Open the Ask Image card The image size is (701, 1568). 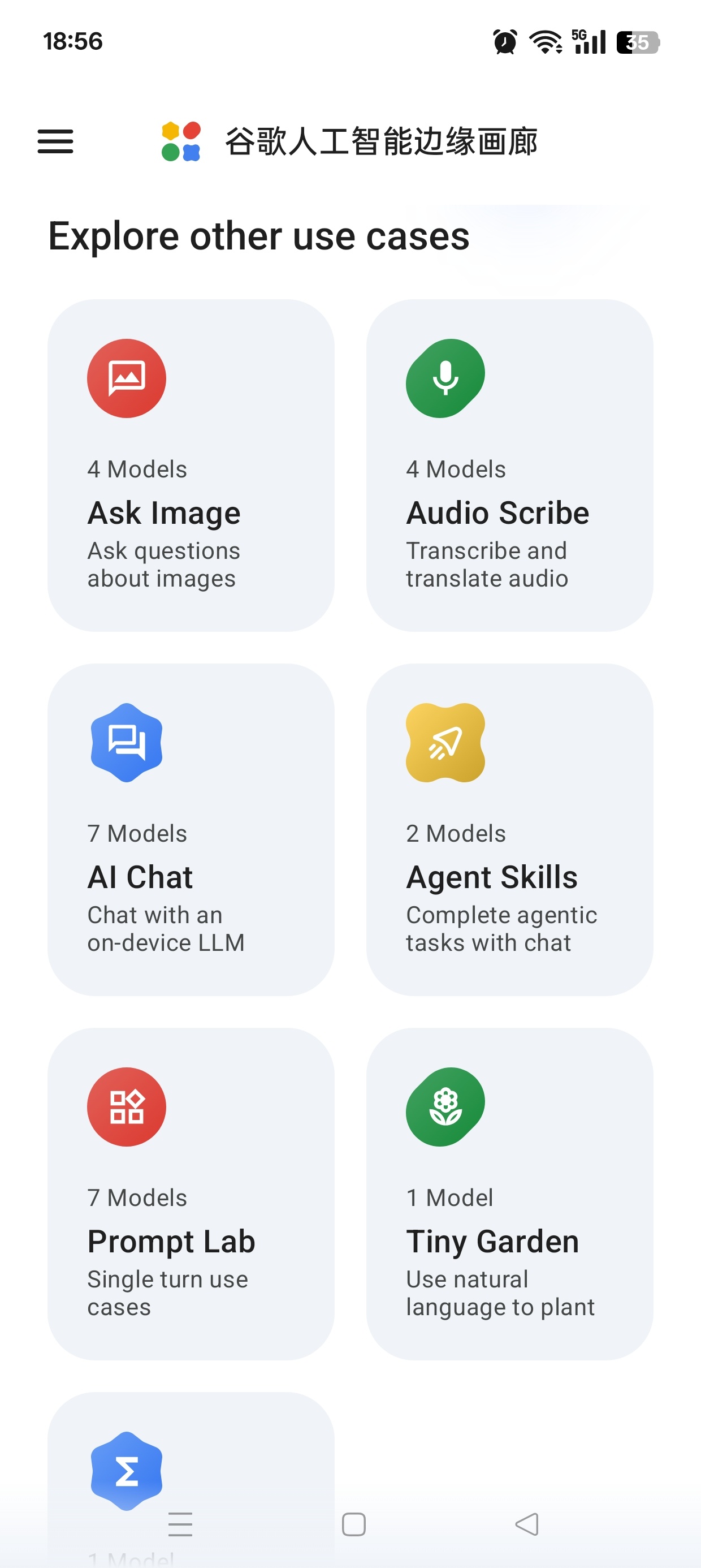tap(191, 465)
